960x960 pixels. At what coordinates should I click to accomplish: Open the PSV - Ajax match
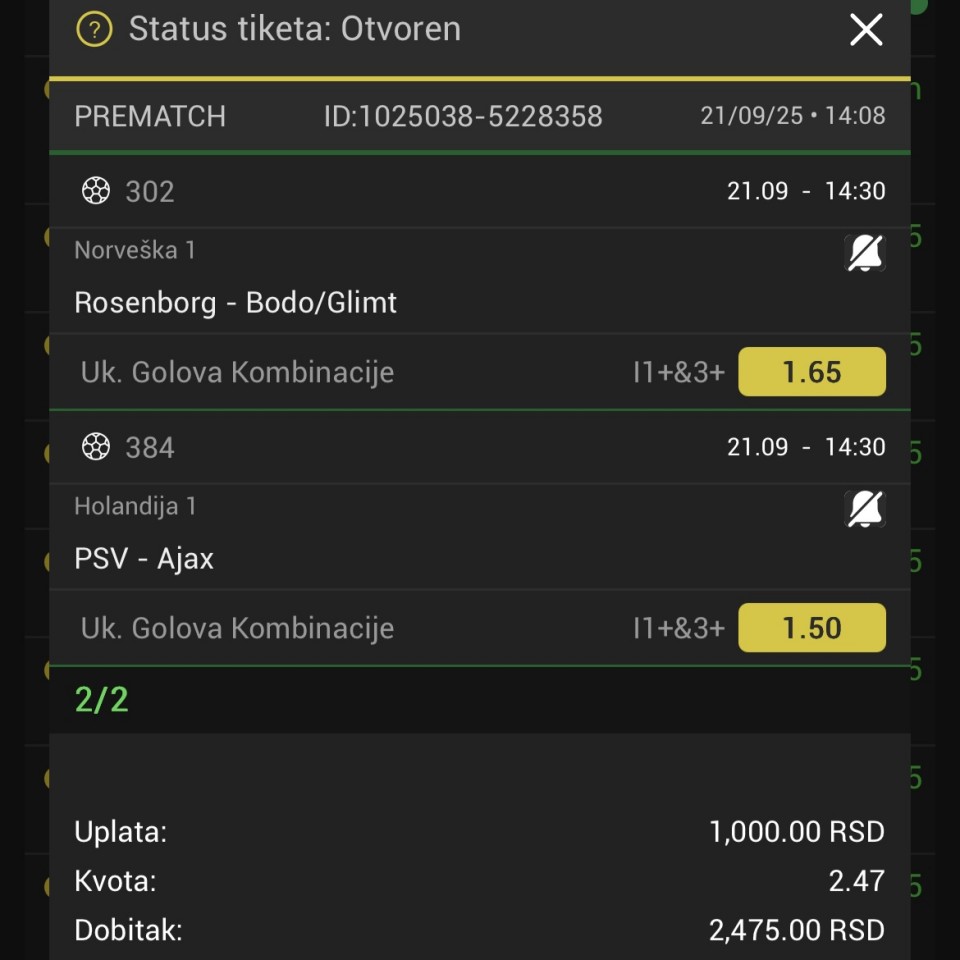click(145, 558)
